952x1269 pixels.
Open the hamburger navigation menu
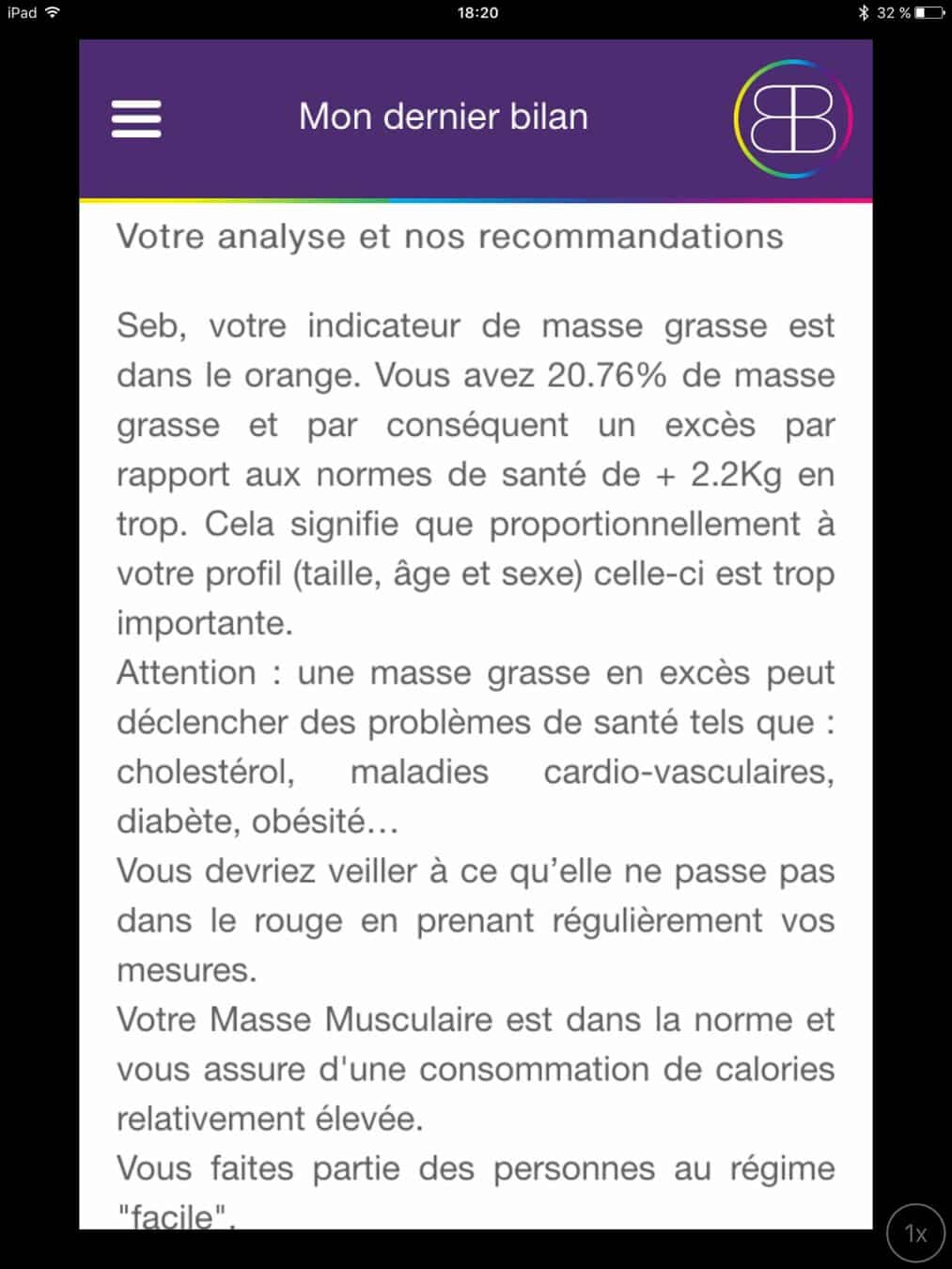tap(136, 119)
